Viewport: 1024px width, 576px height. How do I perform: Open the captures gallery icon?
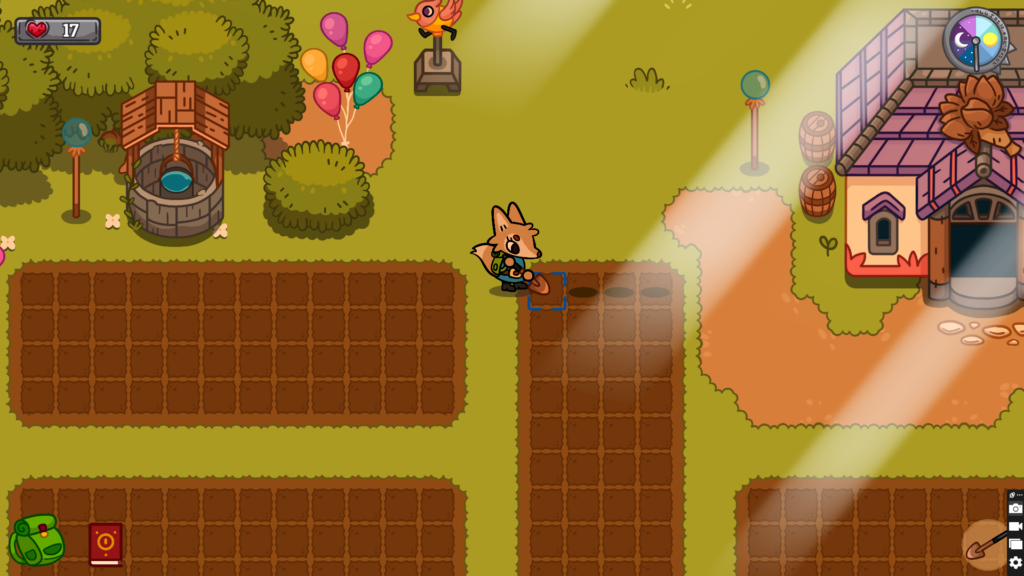point(1016,545)
